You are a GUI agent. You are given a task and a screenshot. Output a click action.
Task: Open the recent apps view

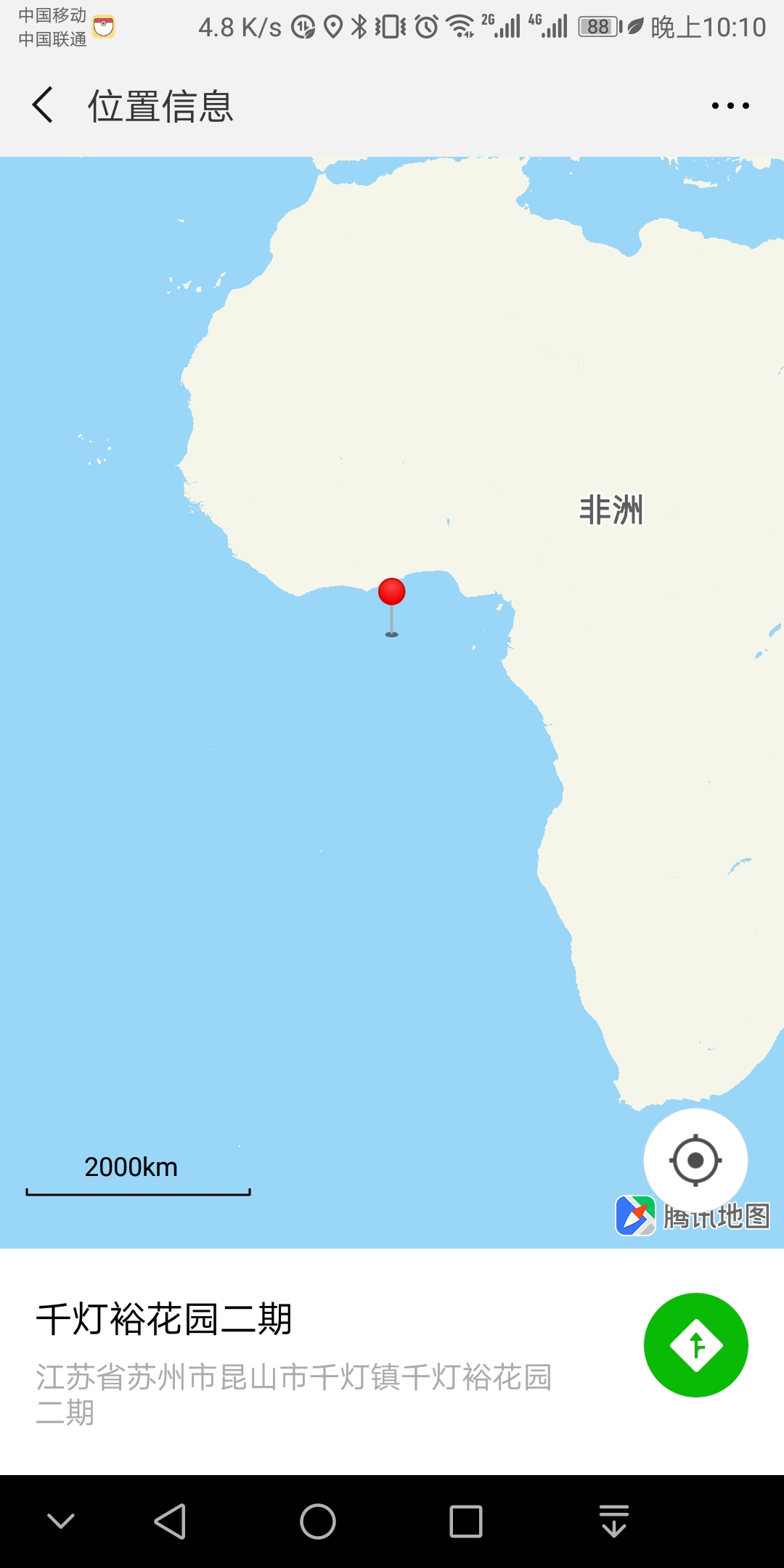point(465,1522)
